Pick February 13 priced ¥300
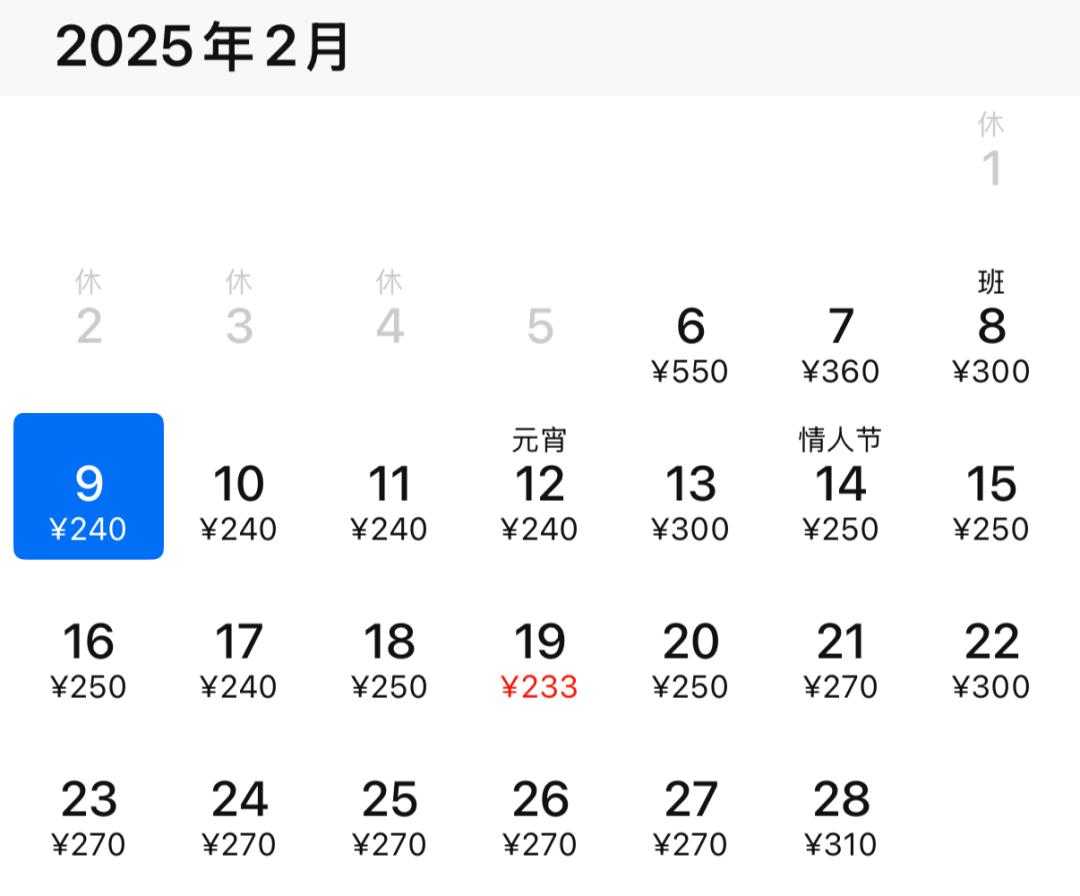The image size is (1080, 896). 690,501
